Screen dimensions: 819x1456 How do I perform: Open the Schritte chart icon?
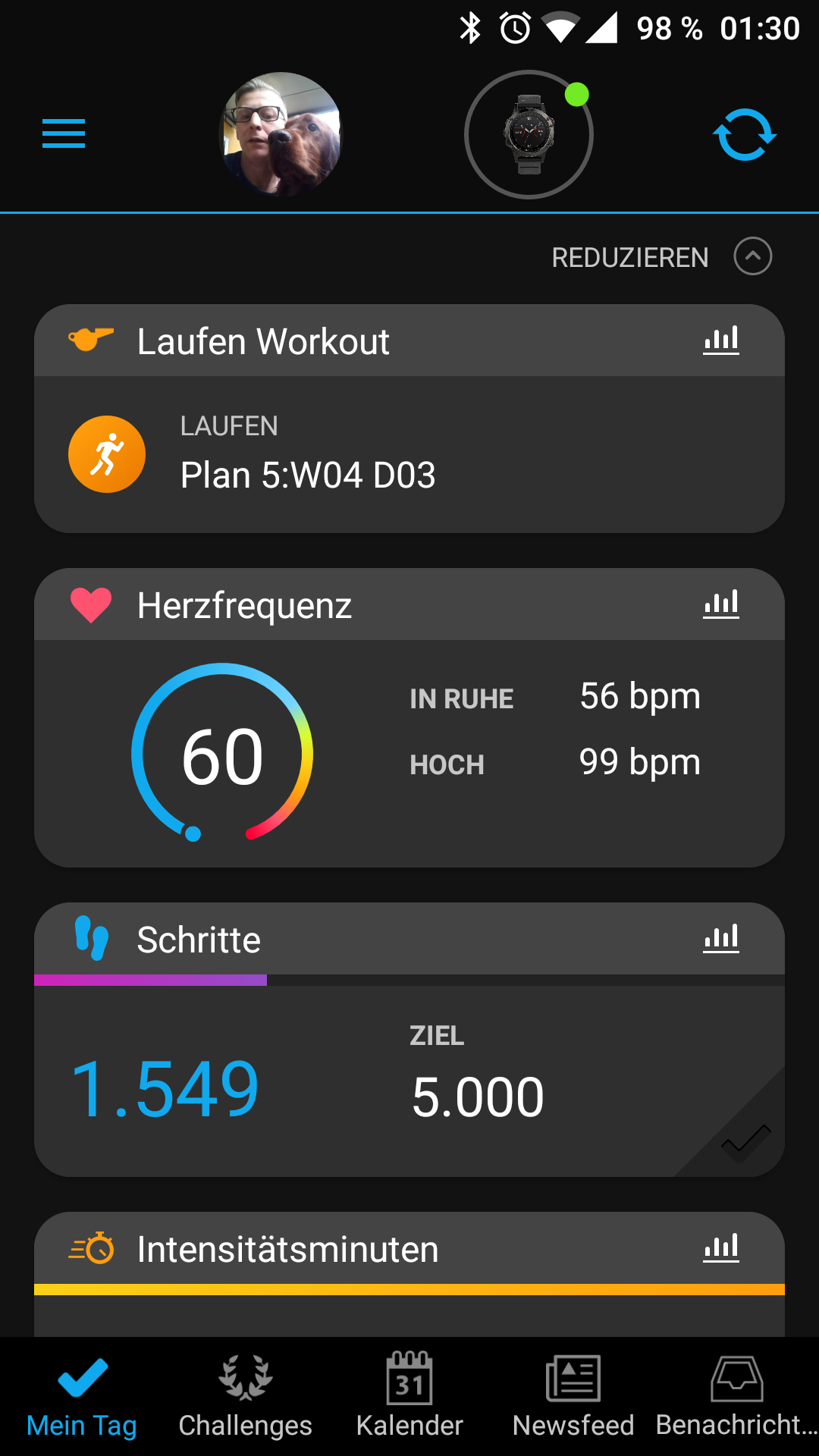coord(720,938)
